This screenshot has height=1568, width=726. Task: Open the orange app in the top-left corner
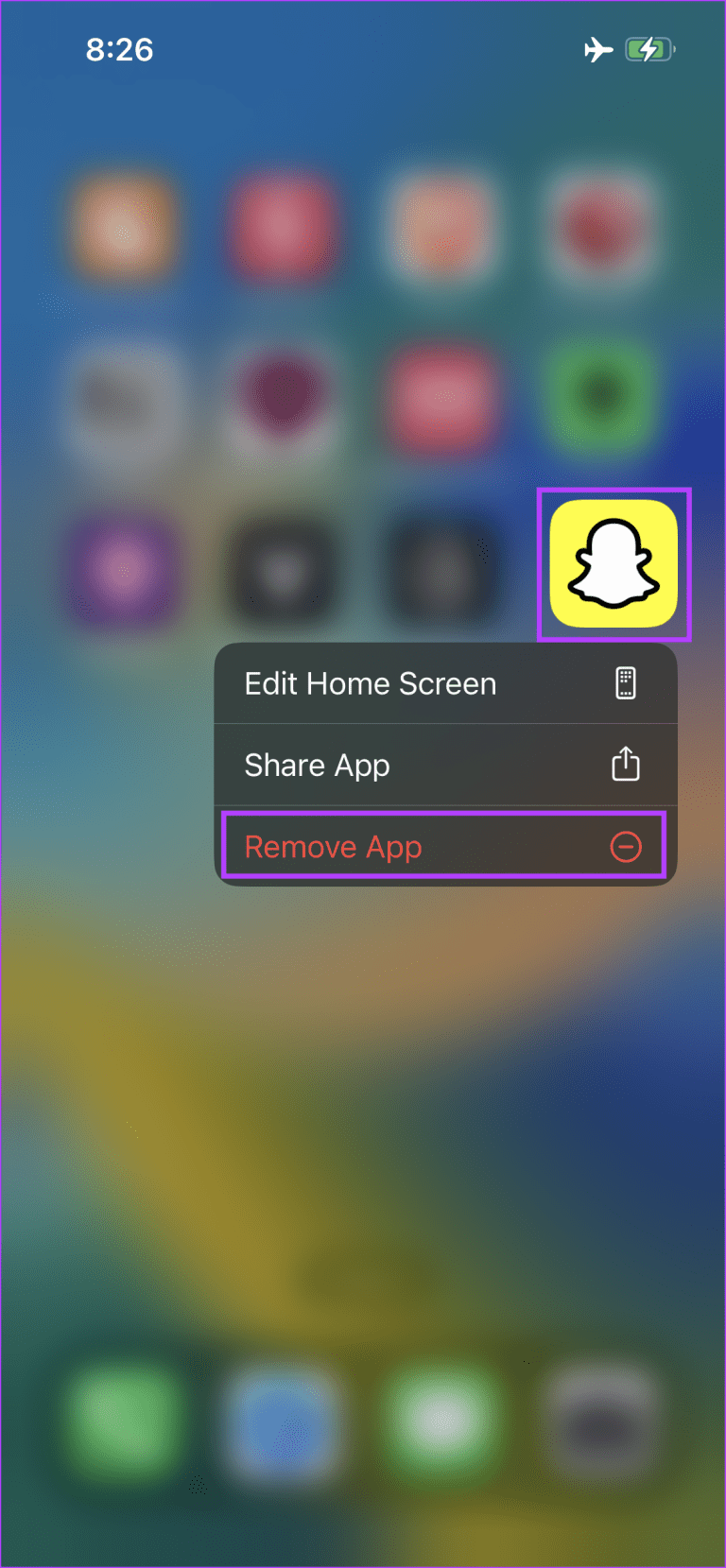pyautogui.click(x=123, y=227)
